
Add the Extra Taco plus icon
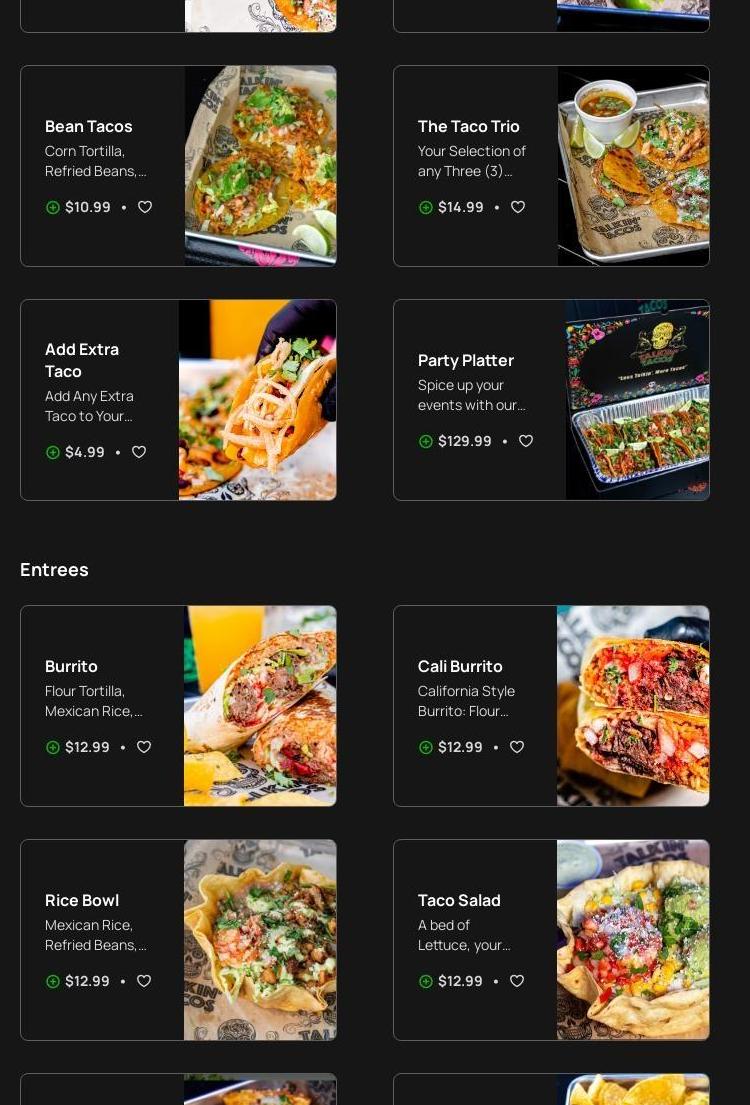pos(53,452)
